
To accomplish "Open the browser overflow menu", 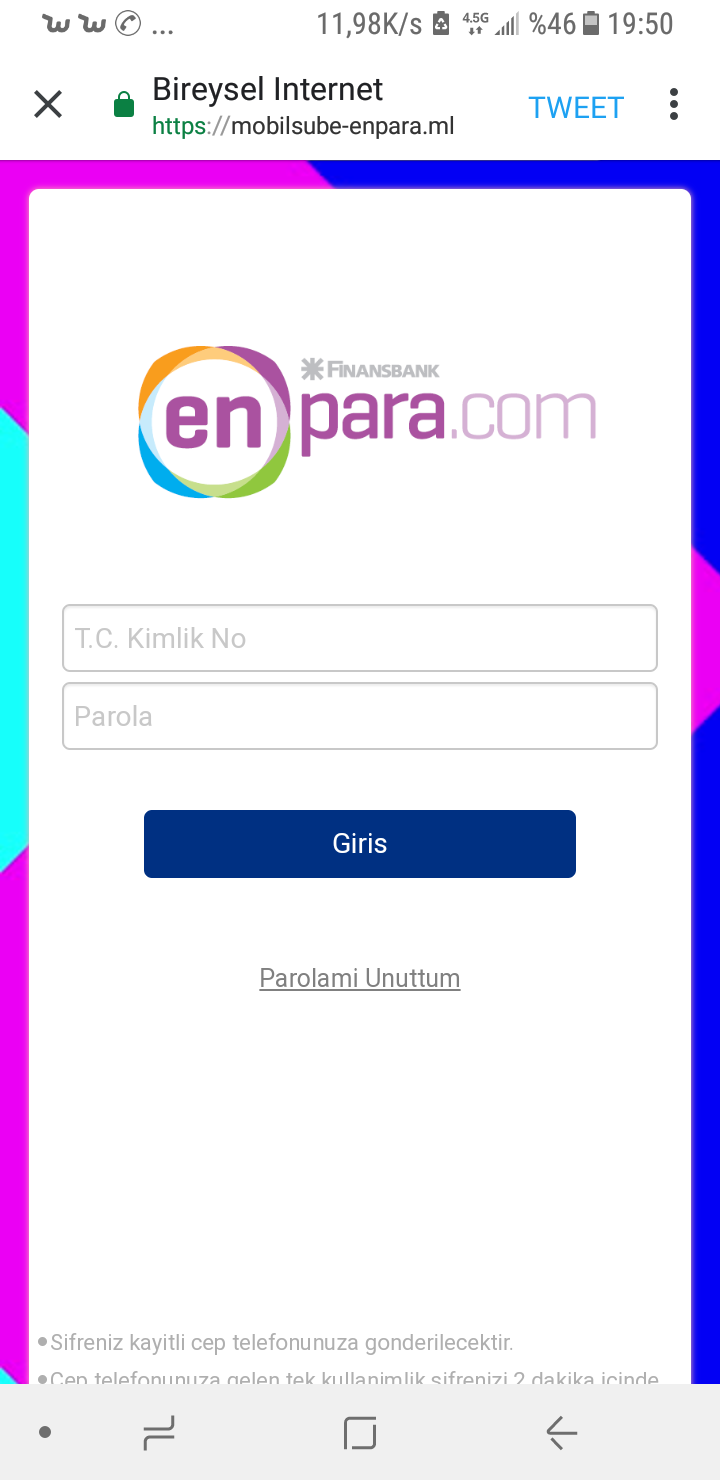I will [674, 104].
